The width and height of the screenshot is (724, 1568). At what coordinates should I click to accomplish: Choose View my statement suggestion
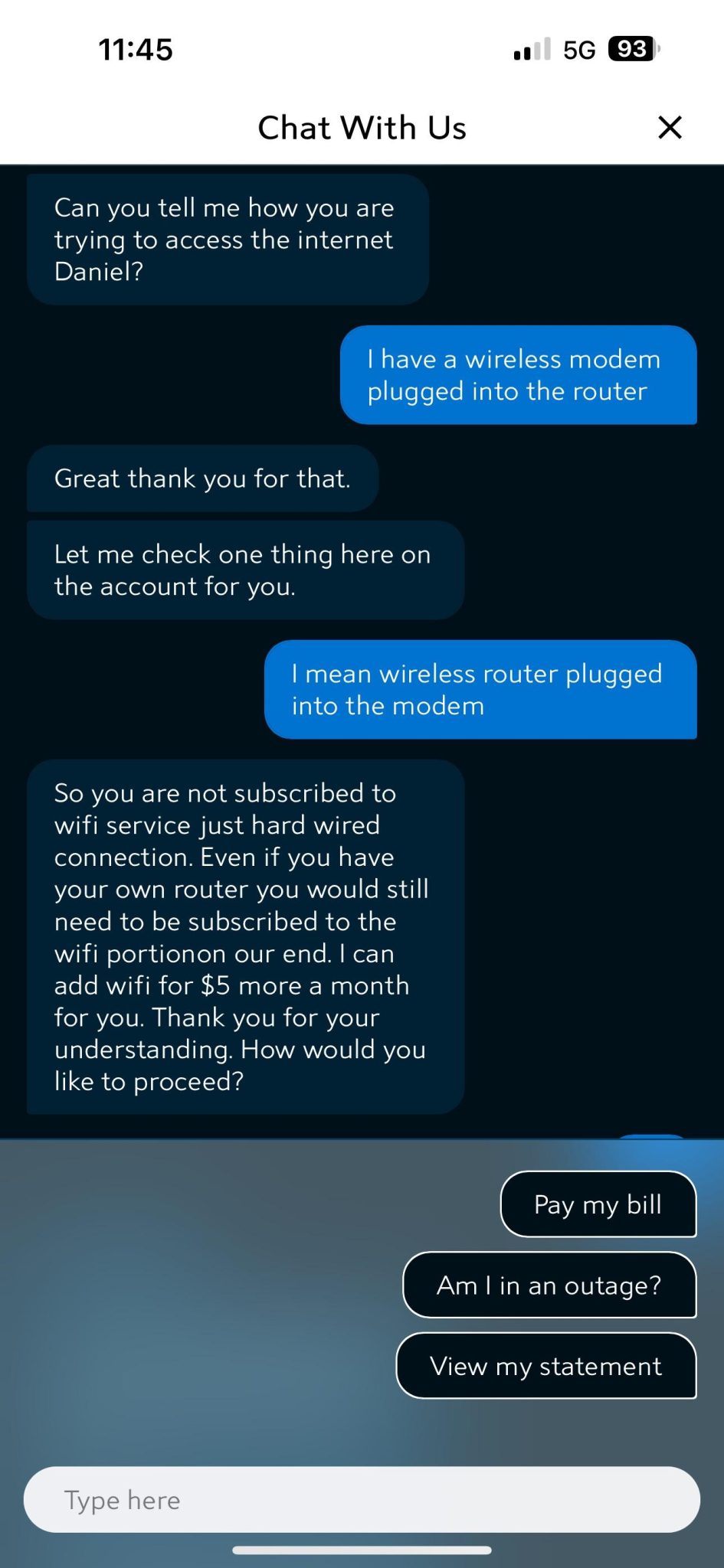click(545, 1366)
